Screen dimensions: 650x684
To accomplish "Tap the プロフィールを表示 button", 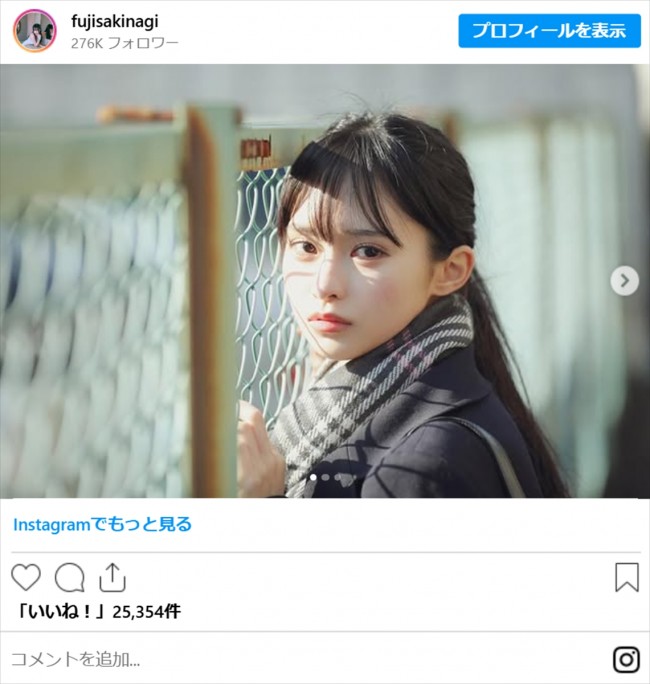I will 548,30.
